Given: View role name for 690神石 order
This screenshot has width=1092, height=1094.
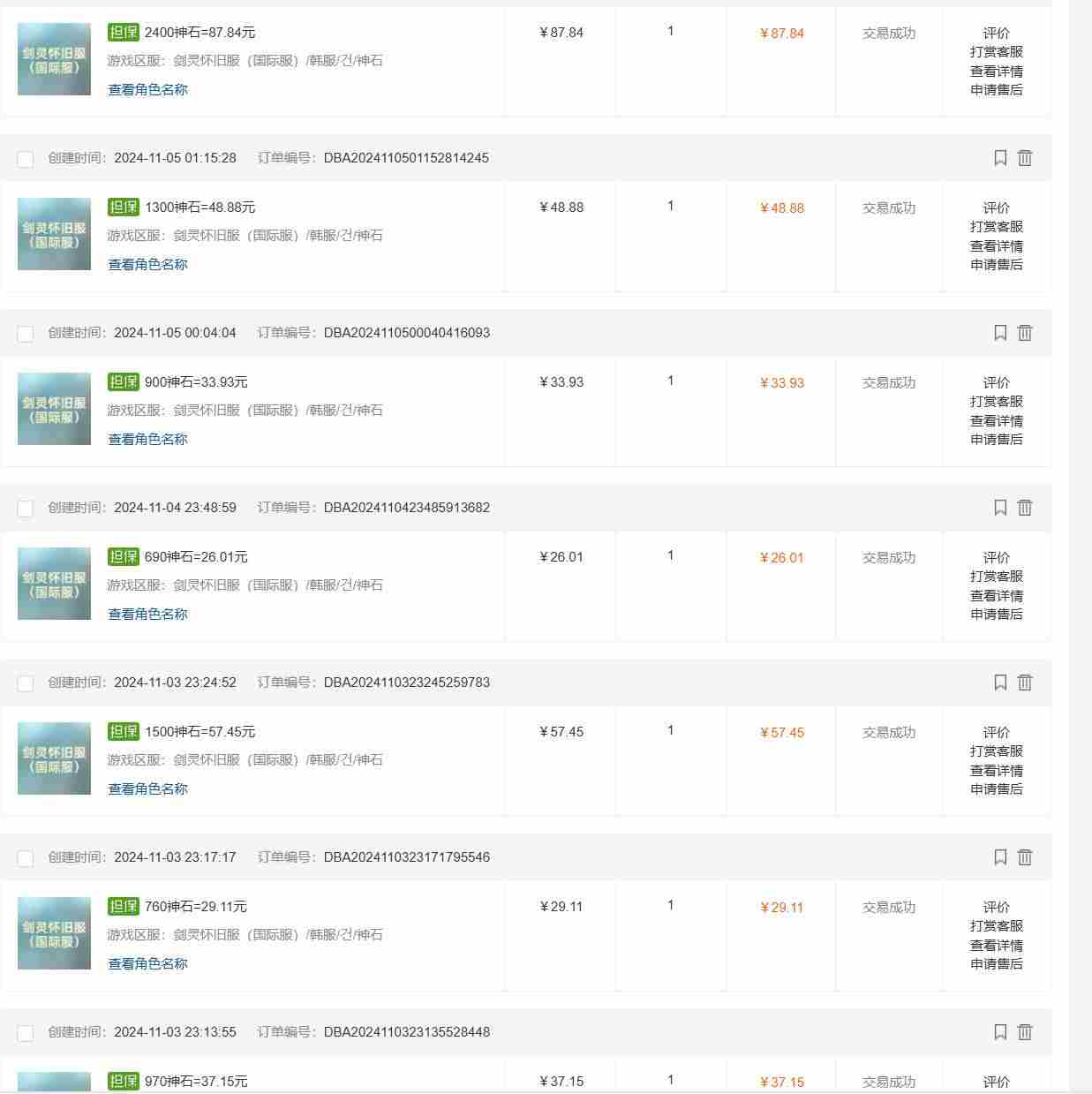Looking at the screenshot, I should [x=147, y=614].
